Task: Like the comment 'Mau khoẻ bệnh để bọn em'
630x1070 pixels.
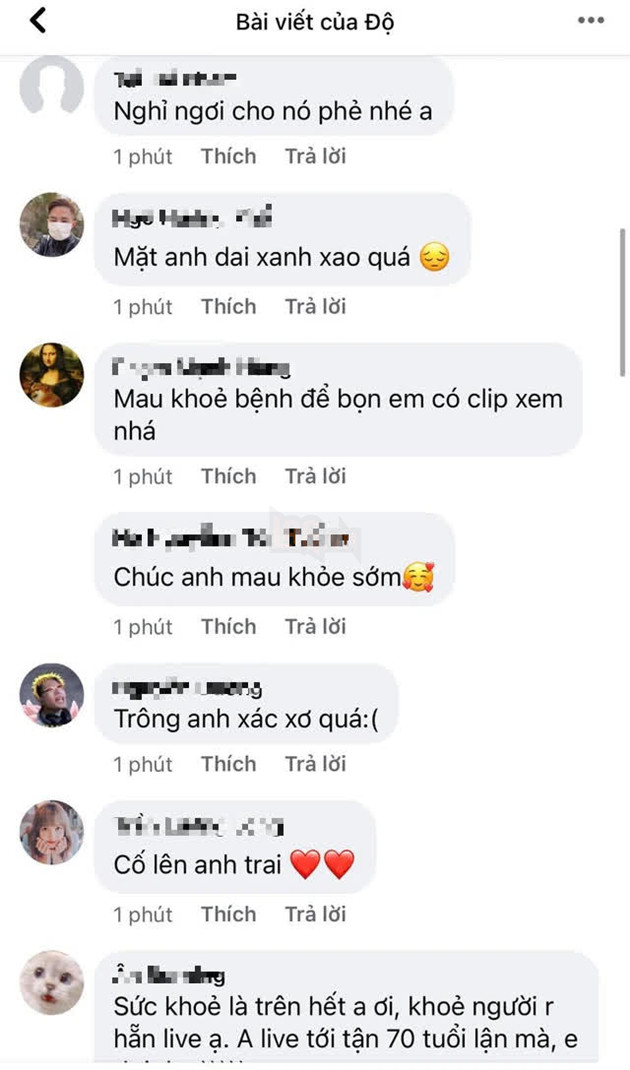Action: (x=228, y=476)
